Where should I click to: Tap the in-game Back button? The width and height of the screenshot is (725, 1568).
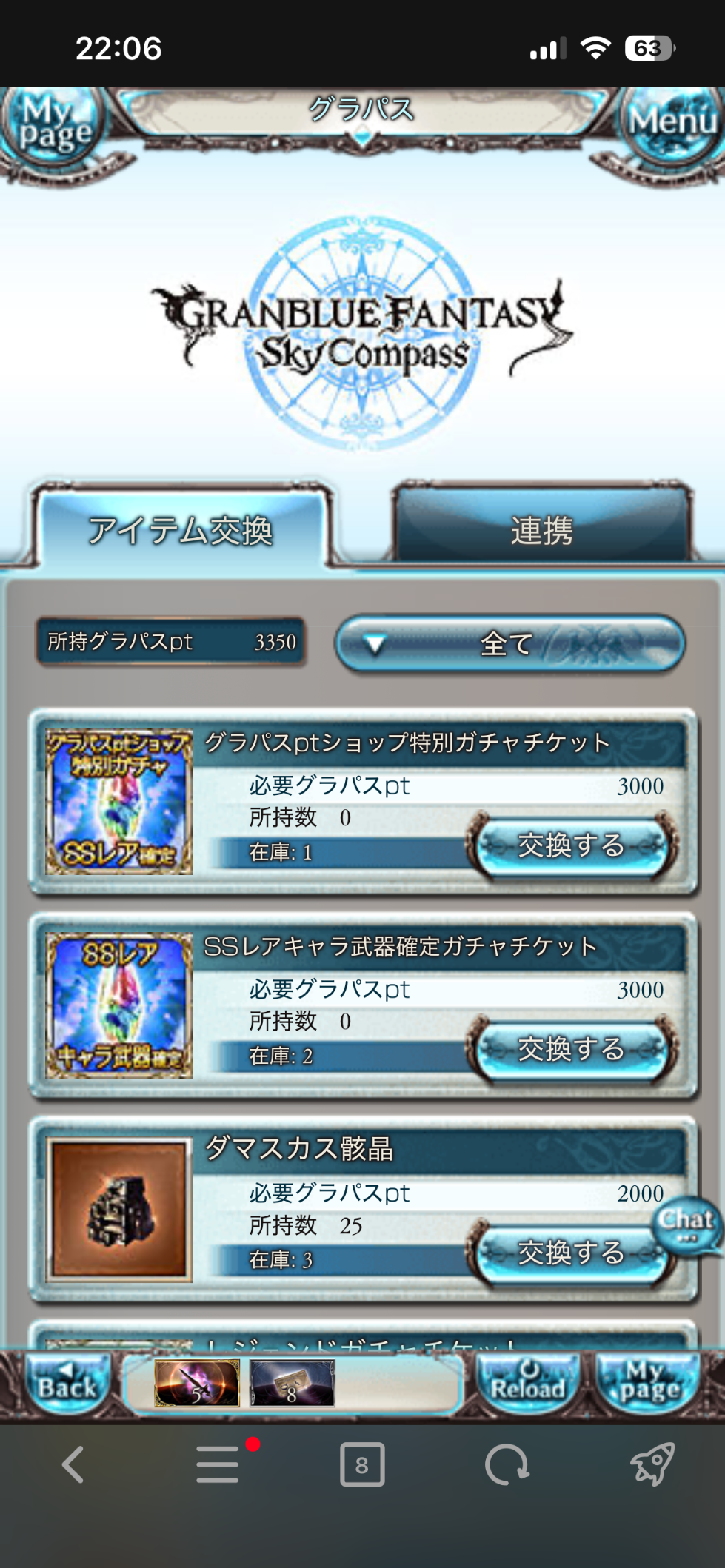[x=67, y=1381]
